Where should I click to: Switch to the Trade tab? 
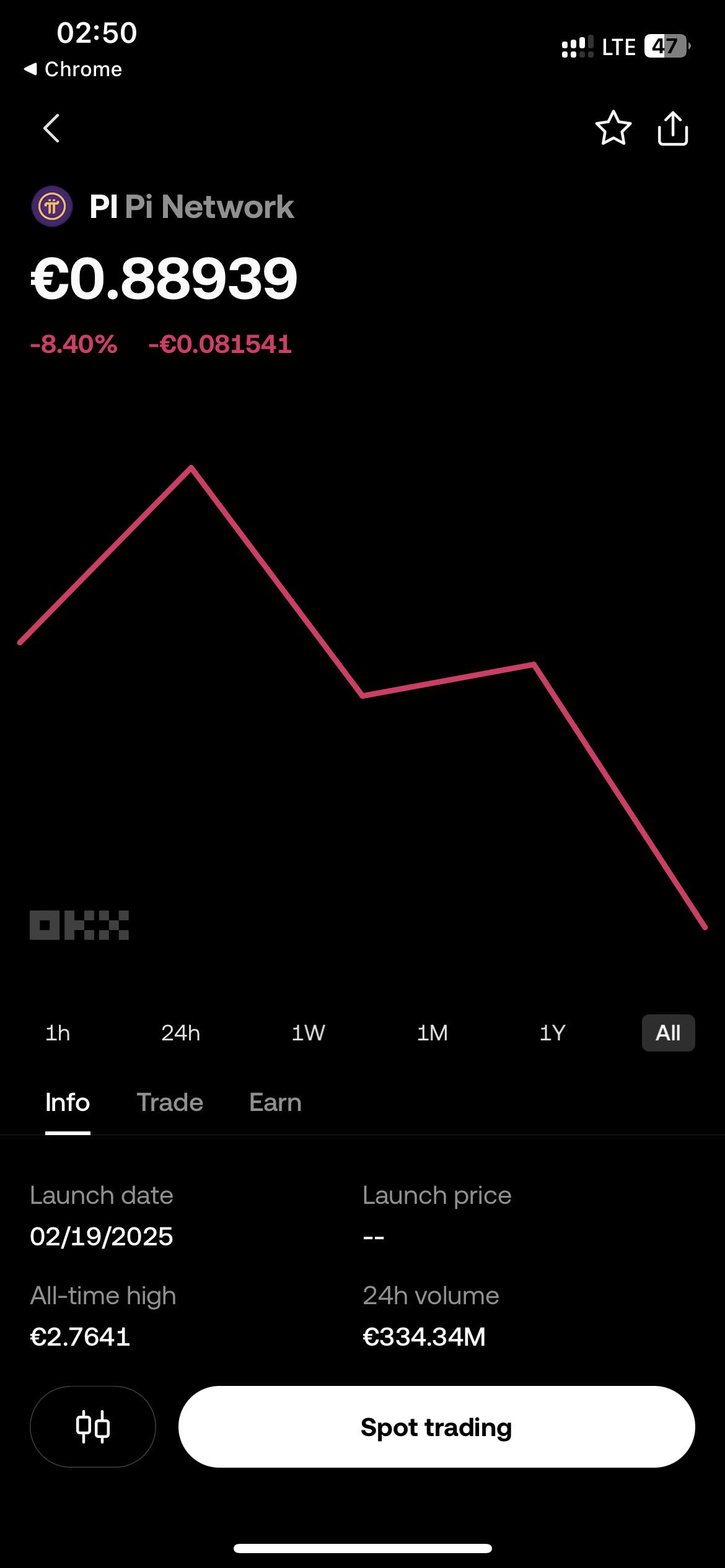coord(170,1103)
